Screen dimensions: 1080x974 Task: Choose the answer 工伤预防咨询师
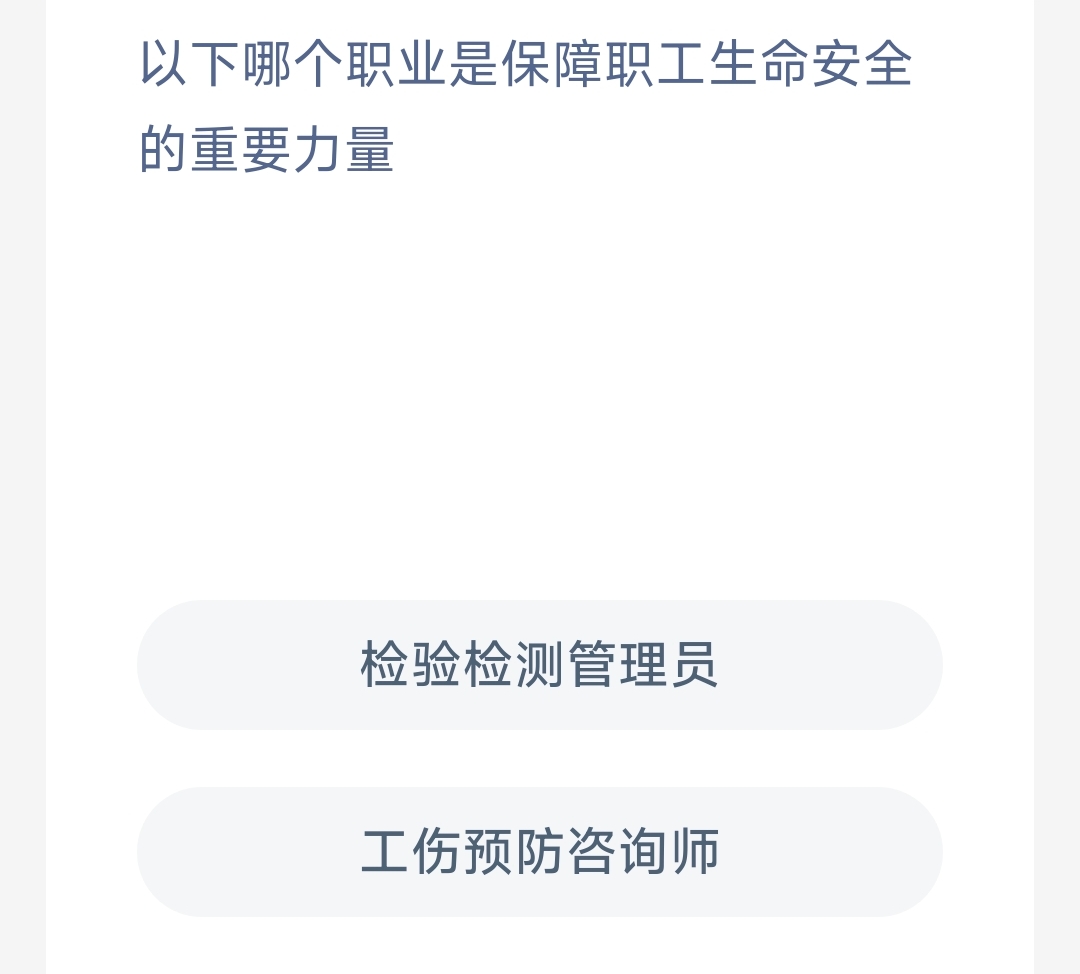click(x=540, y=852)
